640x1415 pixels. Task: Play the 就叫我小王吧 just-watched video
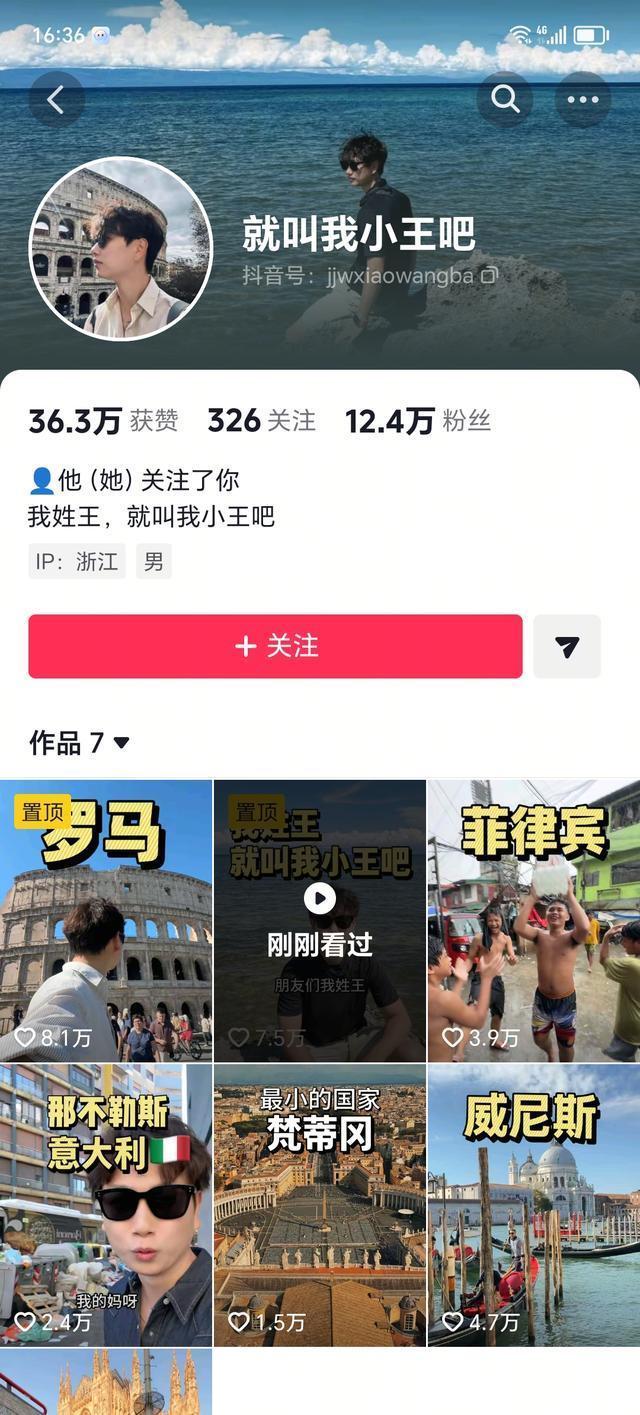[x=320, y=920]
